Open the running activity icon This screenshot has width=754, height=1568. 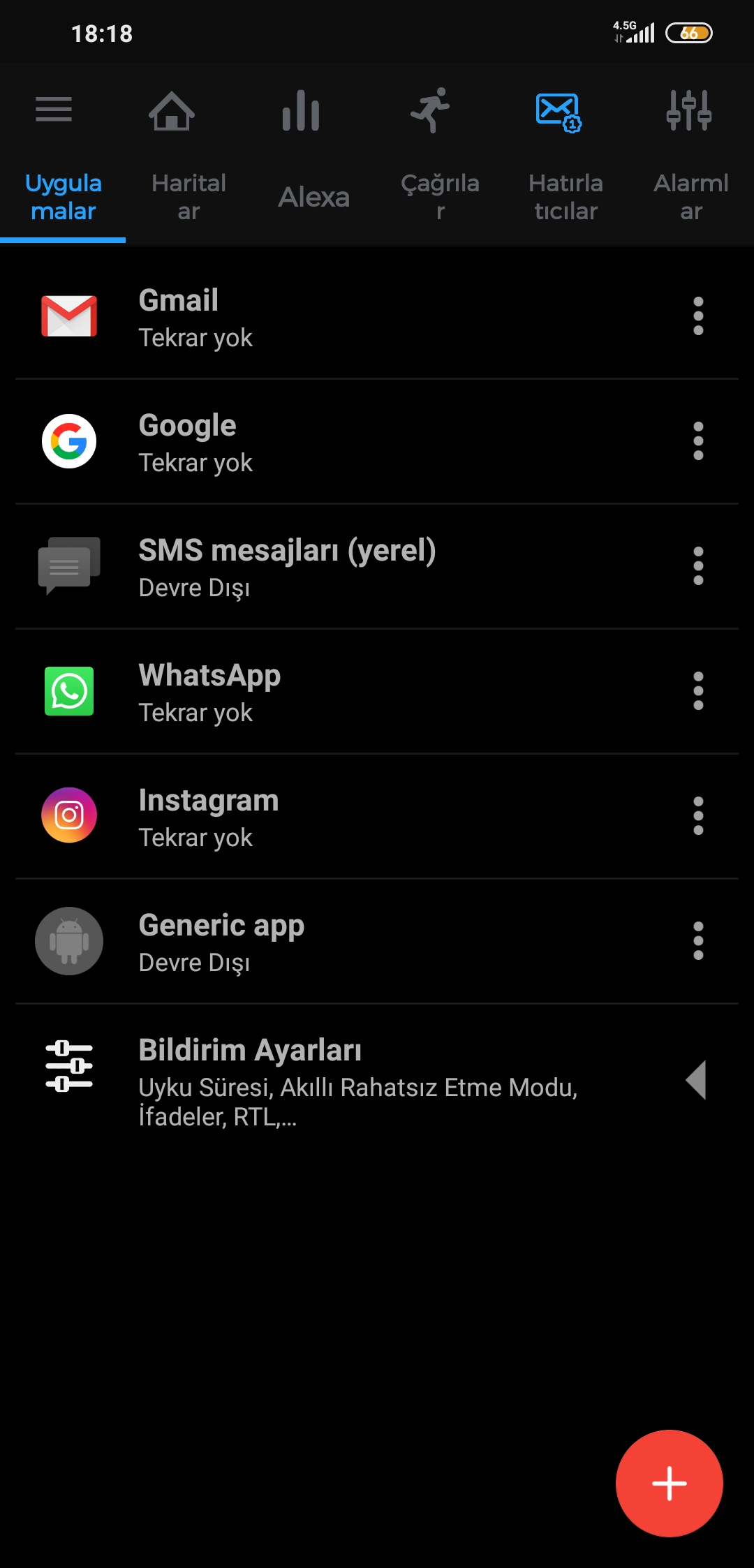(430, 110)
